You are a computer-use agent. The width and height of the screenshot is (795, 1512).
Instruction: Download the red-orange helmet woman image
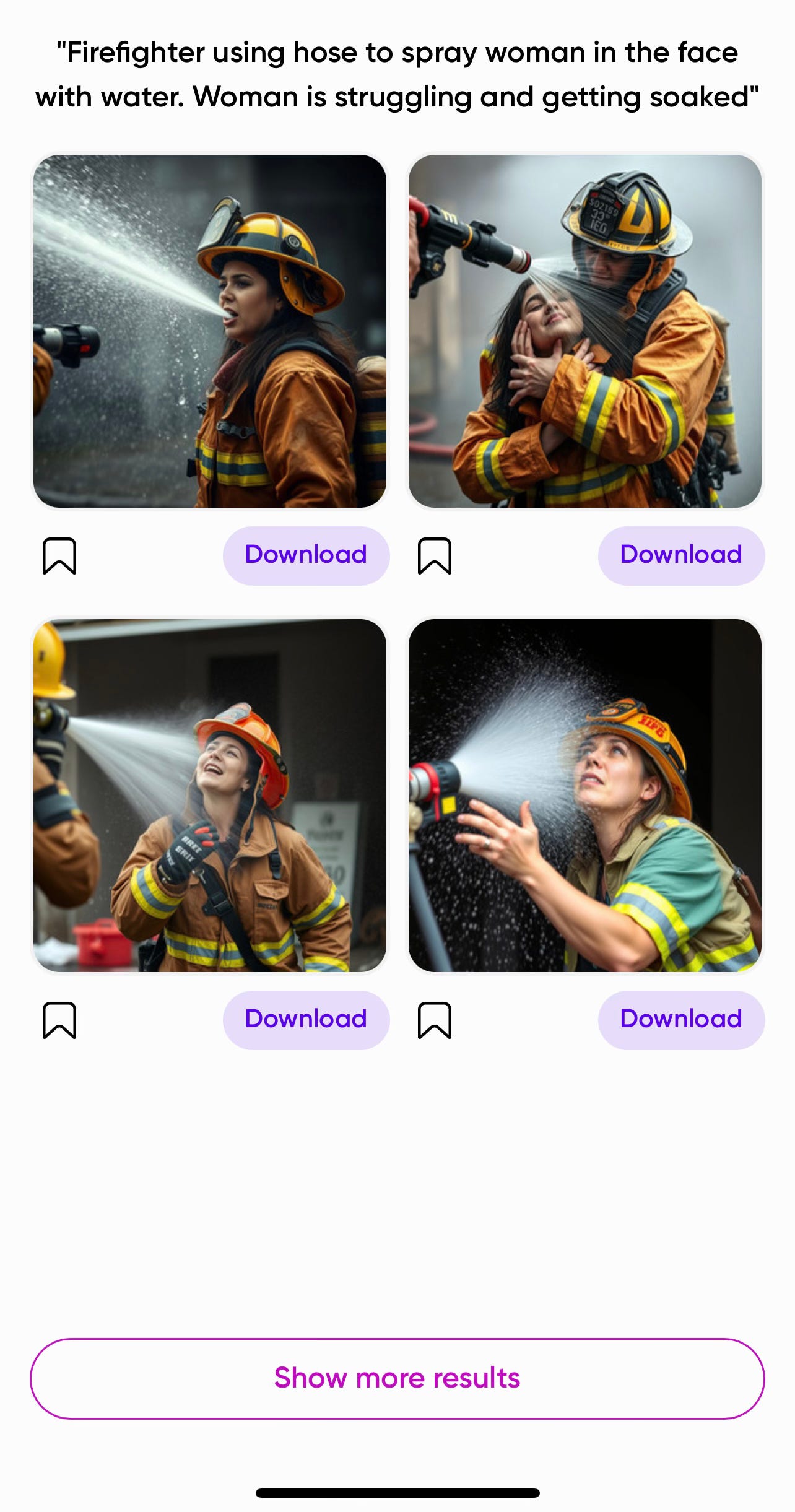click(x=306, y=1020)
